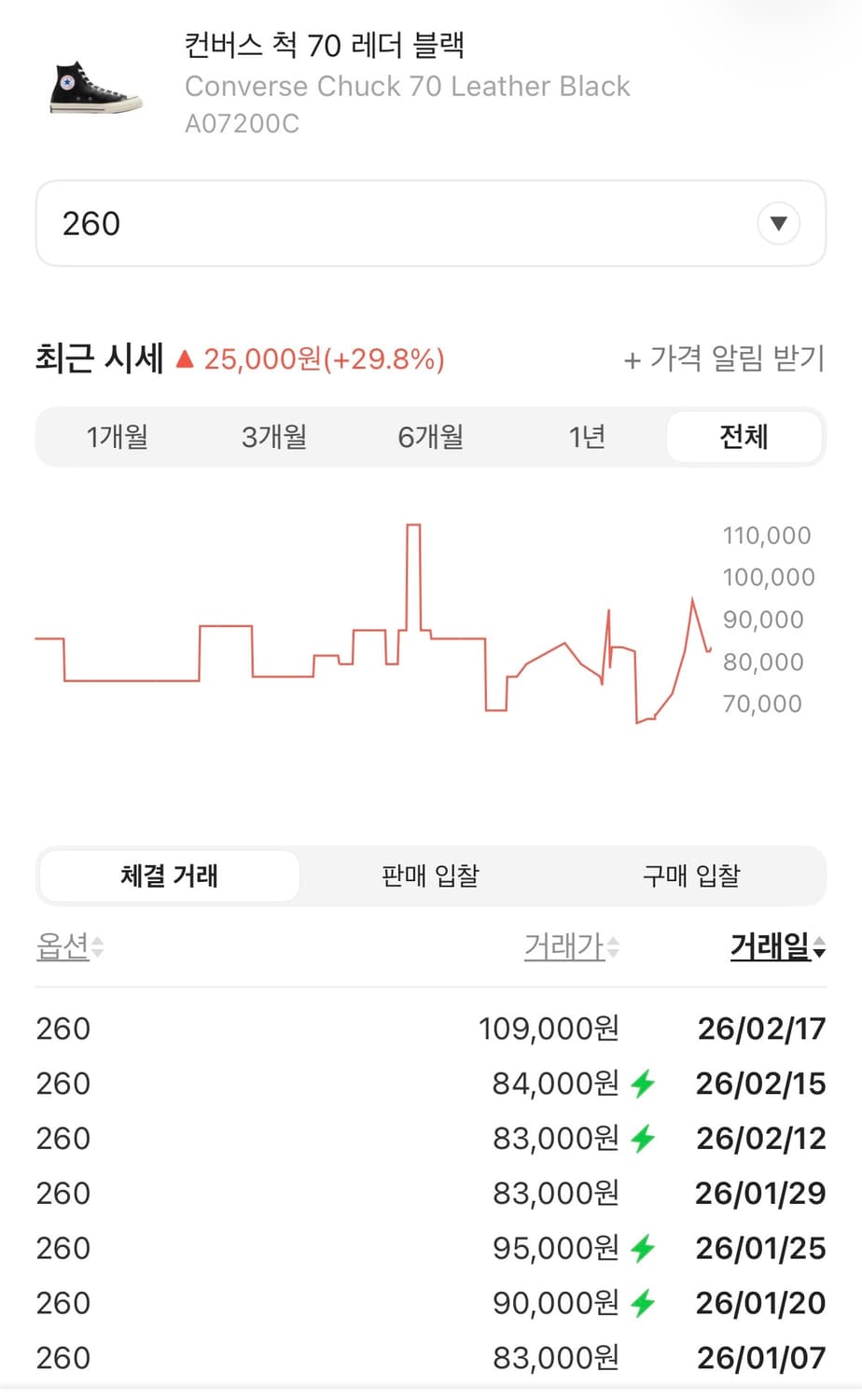Click the red up-triangle beside 최근 시세 price
Viewport: 862px width, 1400px height.
tap(187, 357)
